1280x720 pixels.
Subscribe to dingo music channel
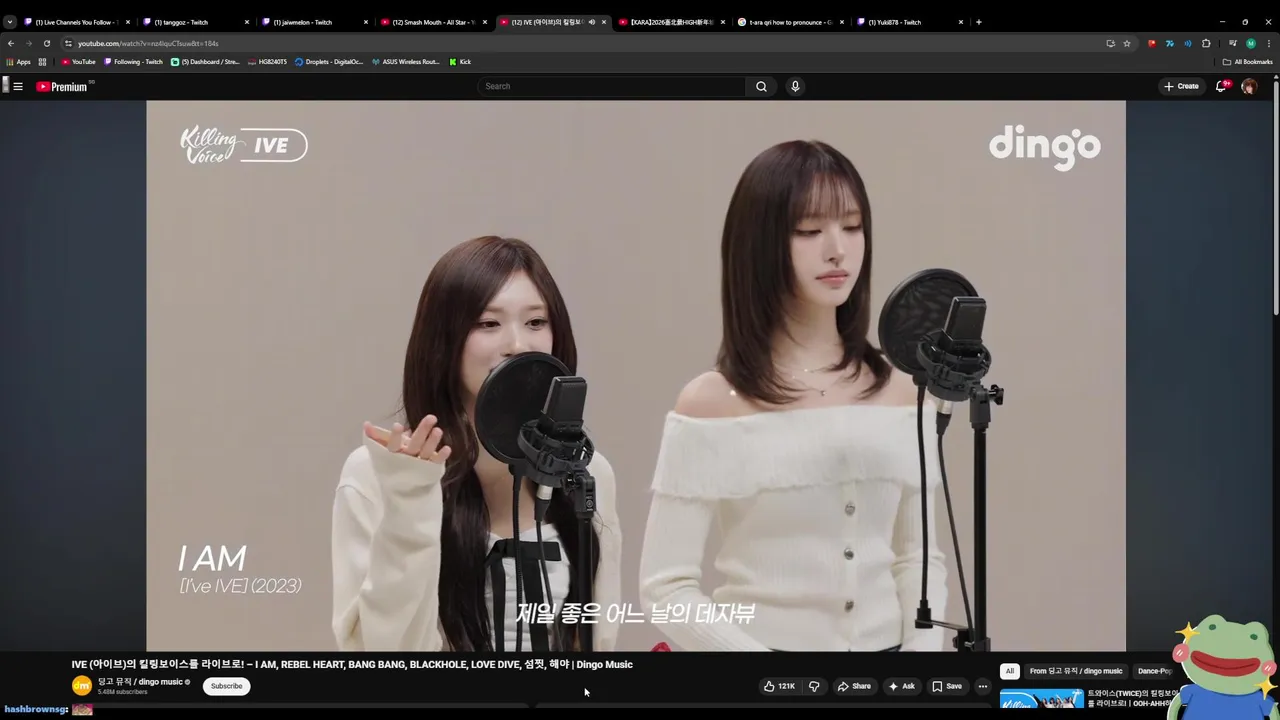226,686
